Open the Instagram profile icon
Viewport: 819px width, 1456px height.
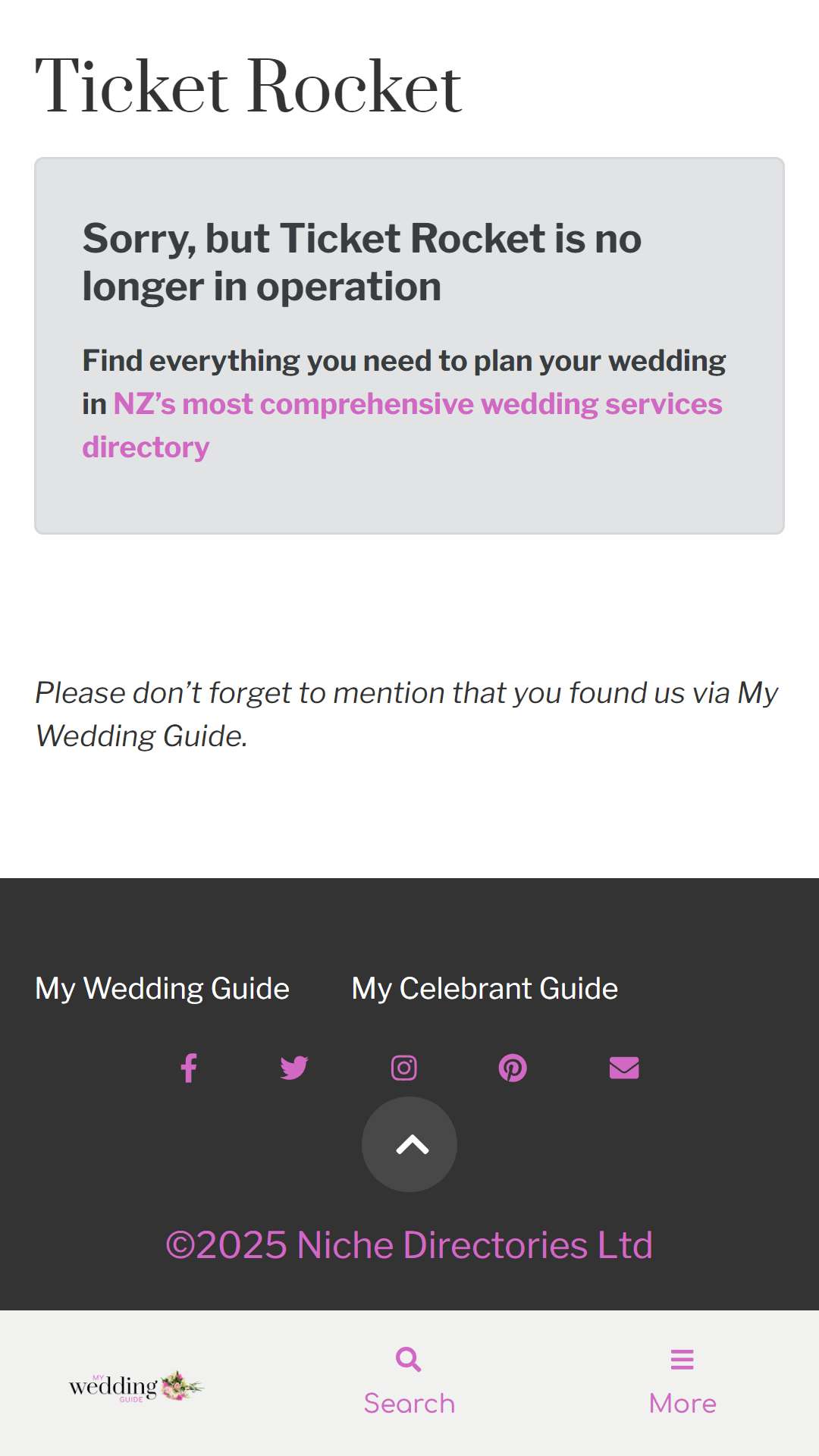coord(403,1068)
